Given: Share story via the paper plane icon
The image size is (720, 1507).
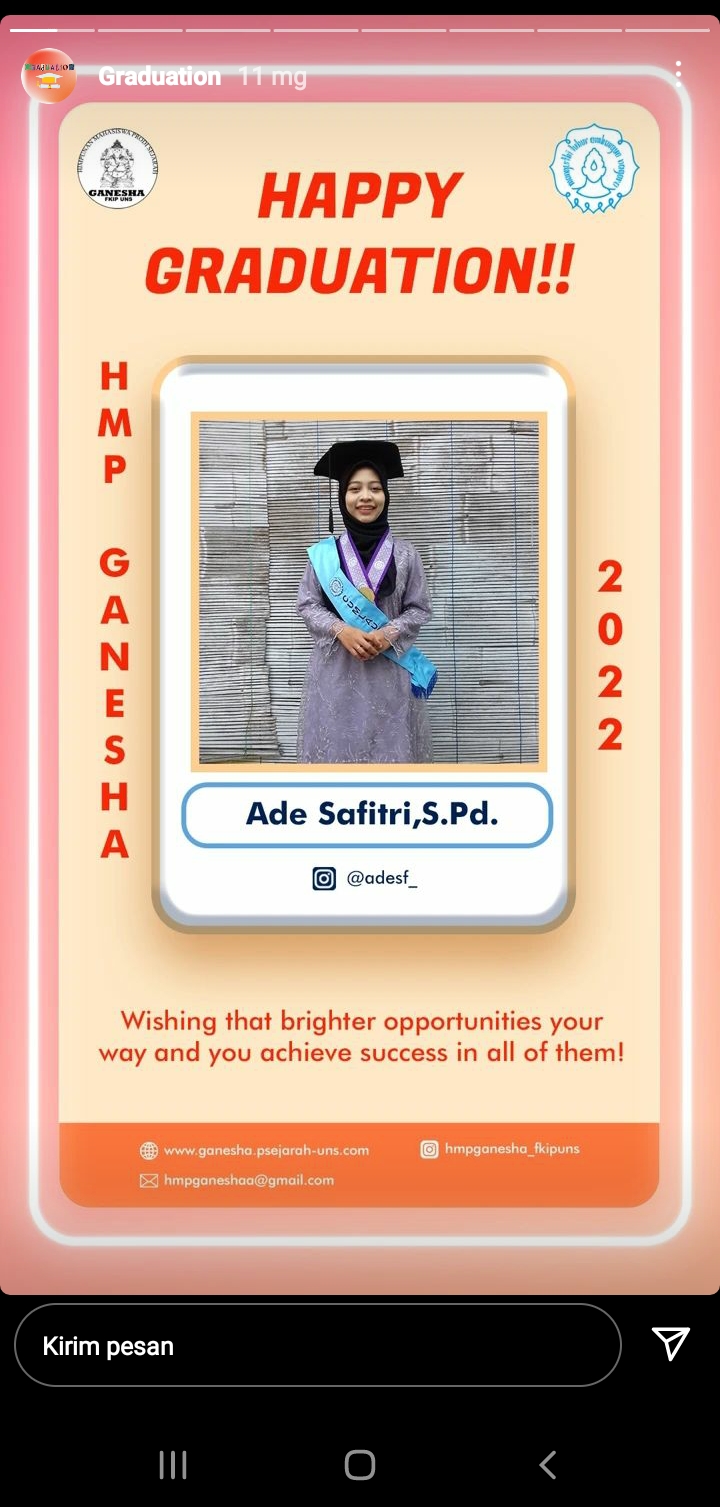Looking at the screenshot, I should pyautogui.click(x=670, y=1344).
